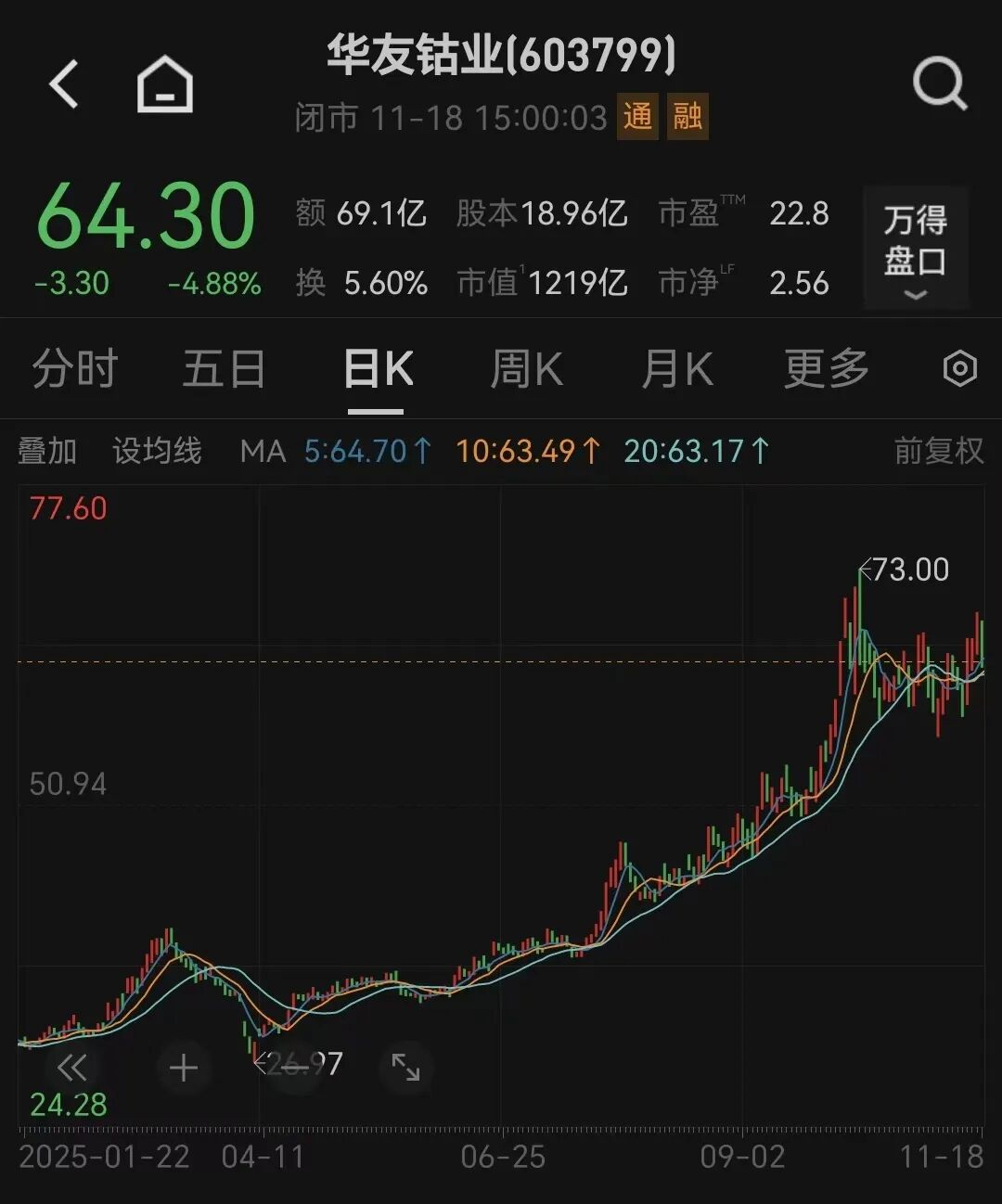The image size is (1002, 1204).
Task: Shift chart earlier with double-arrow button
Action: pos(71,1068)
